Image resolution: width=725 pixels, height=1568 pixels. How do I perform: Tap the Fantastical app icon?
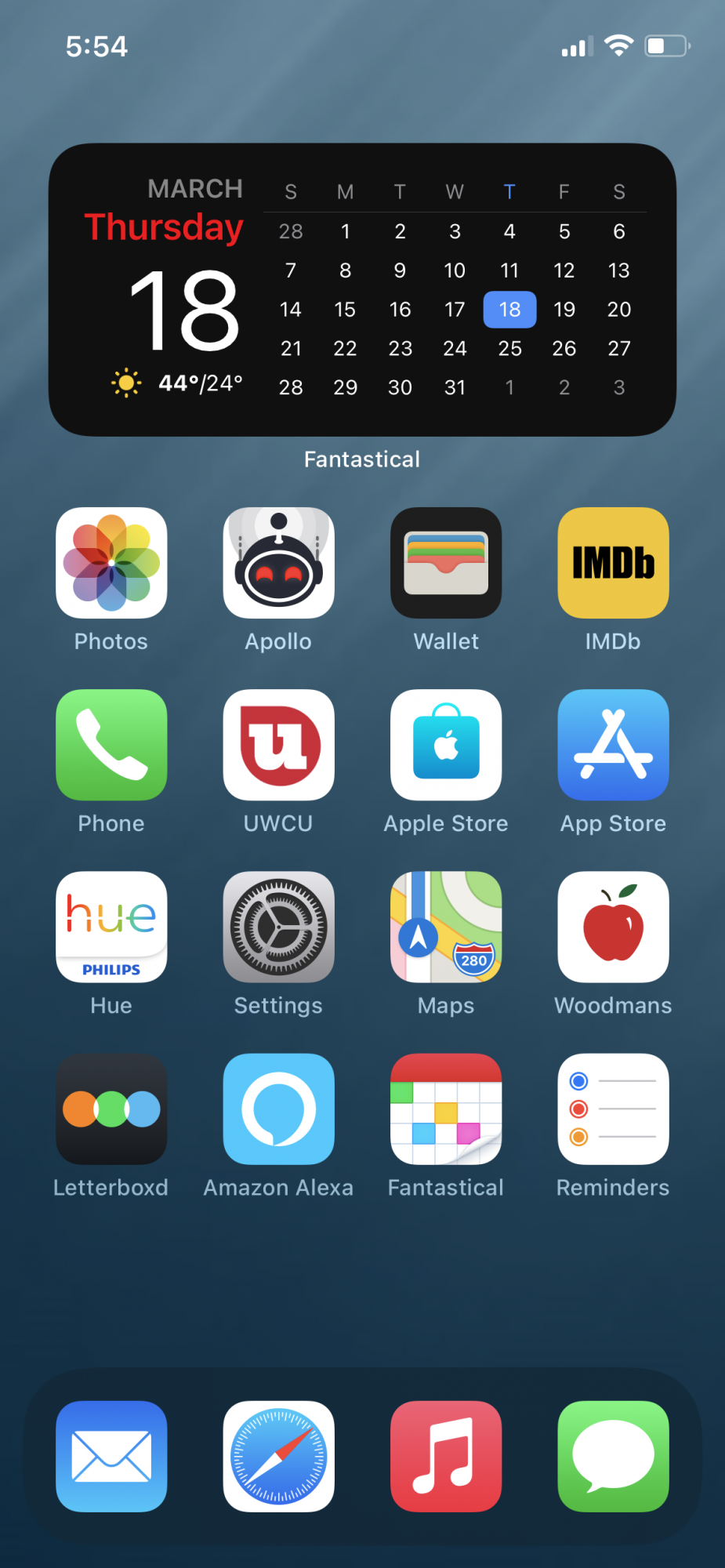446,1109
